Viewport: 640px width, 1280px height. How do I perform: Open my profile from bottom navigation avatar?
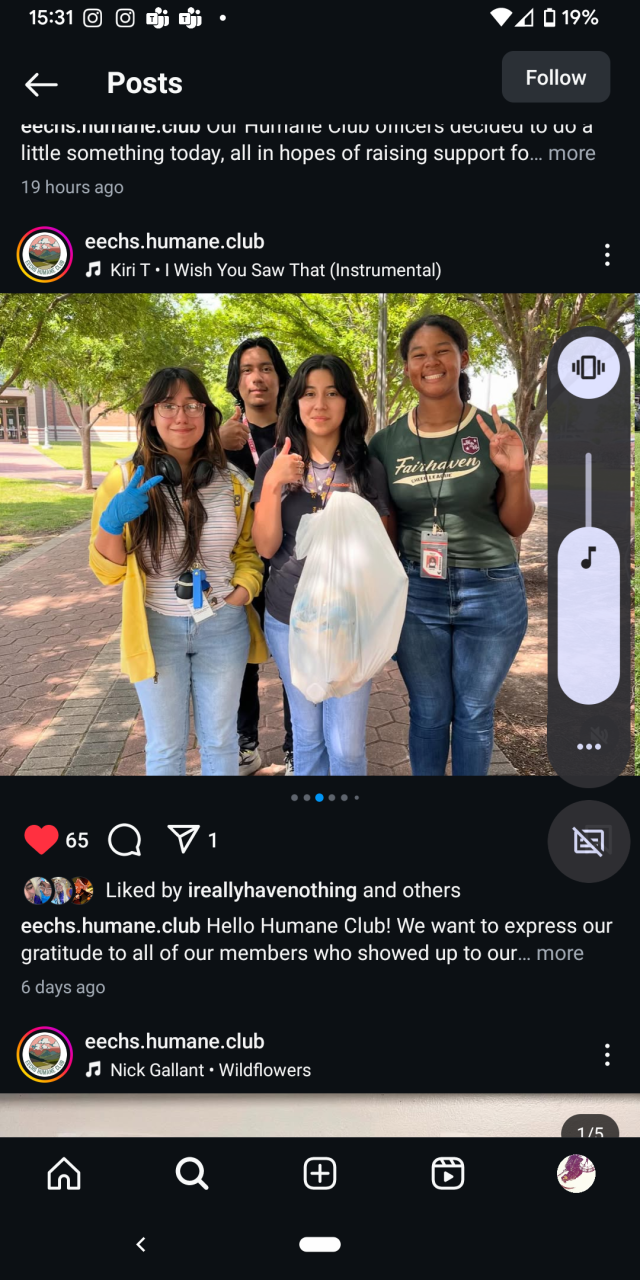[x=576, y=1173]
